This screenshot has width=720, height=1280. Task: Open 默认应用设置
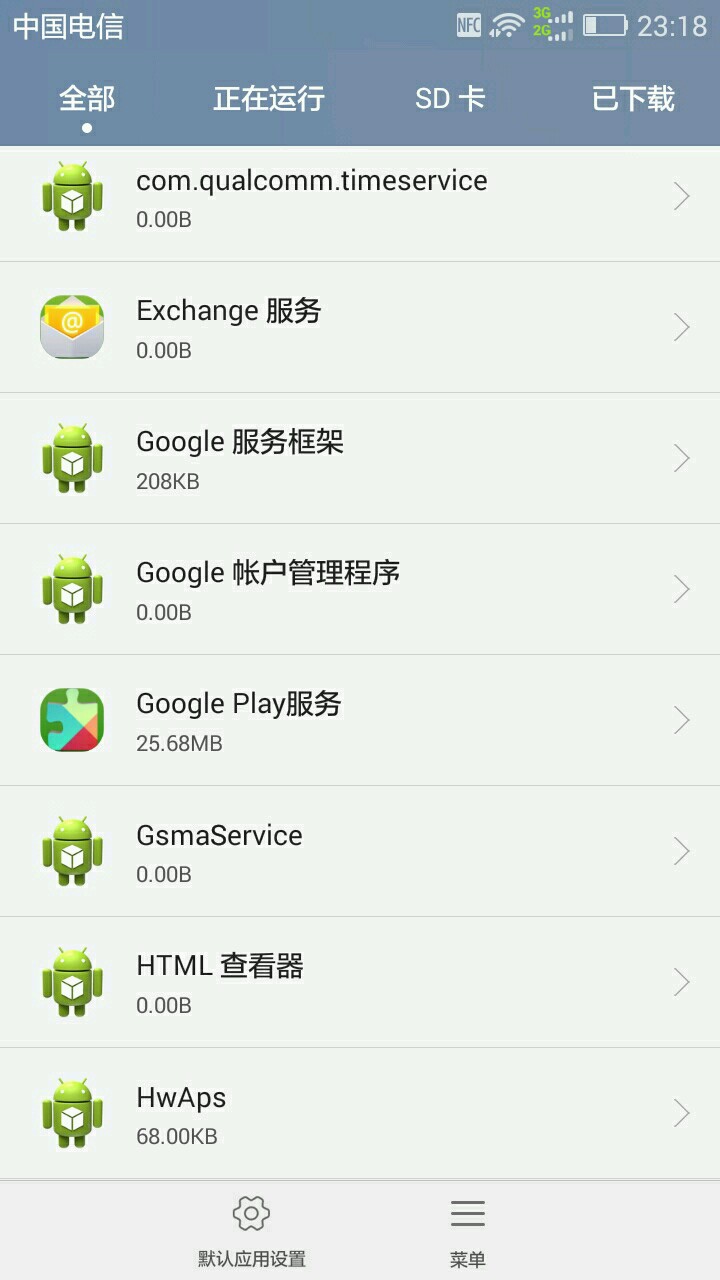click(x=251, y=1230)
